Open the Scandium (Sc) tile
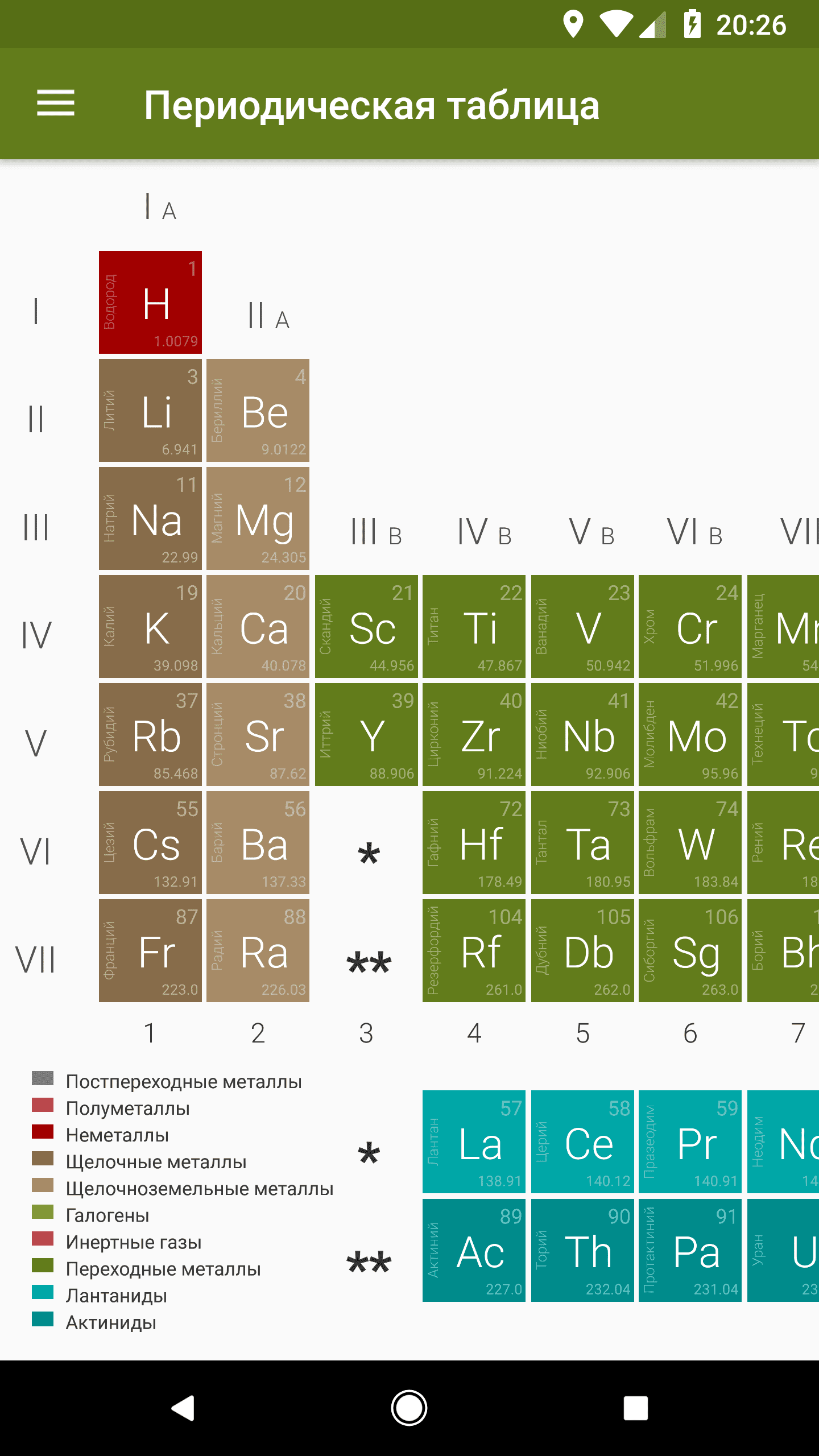 point(366,626)
